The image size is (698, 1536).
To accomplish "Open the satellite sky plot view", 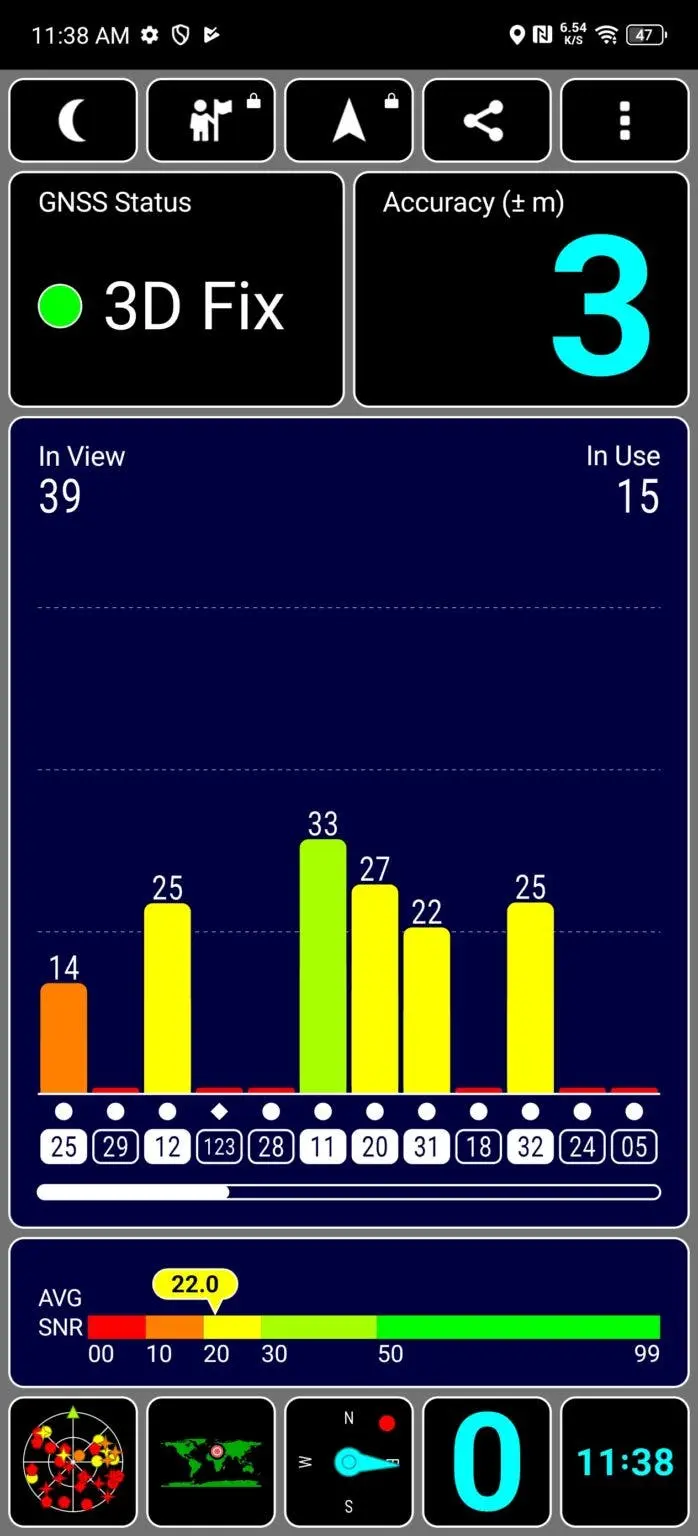I will click(73, 1461).
